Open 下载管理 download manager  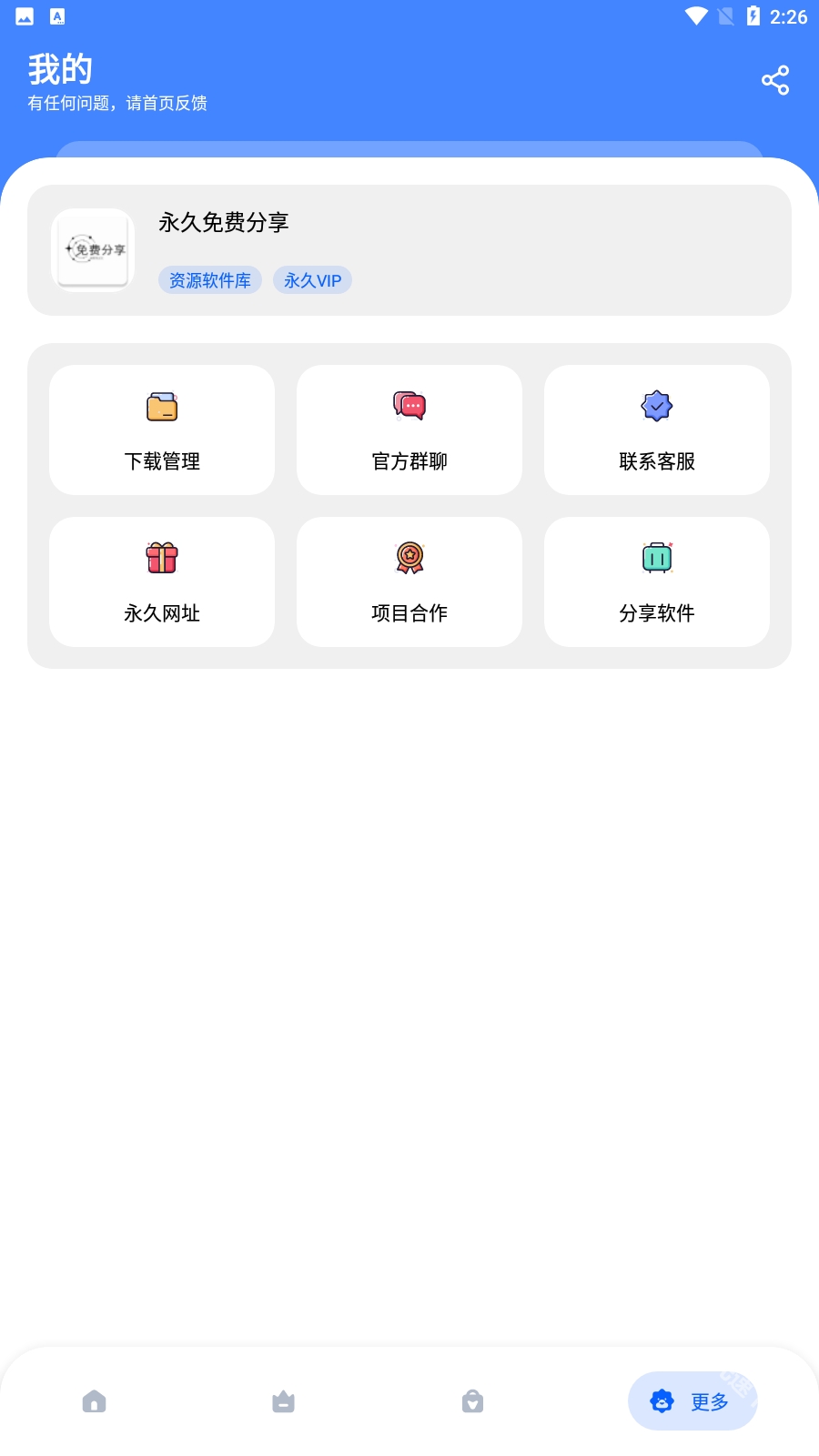point(162,430)
